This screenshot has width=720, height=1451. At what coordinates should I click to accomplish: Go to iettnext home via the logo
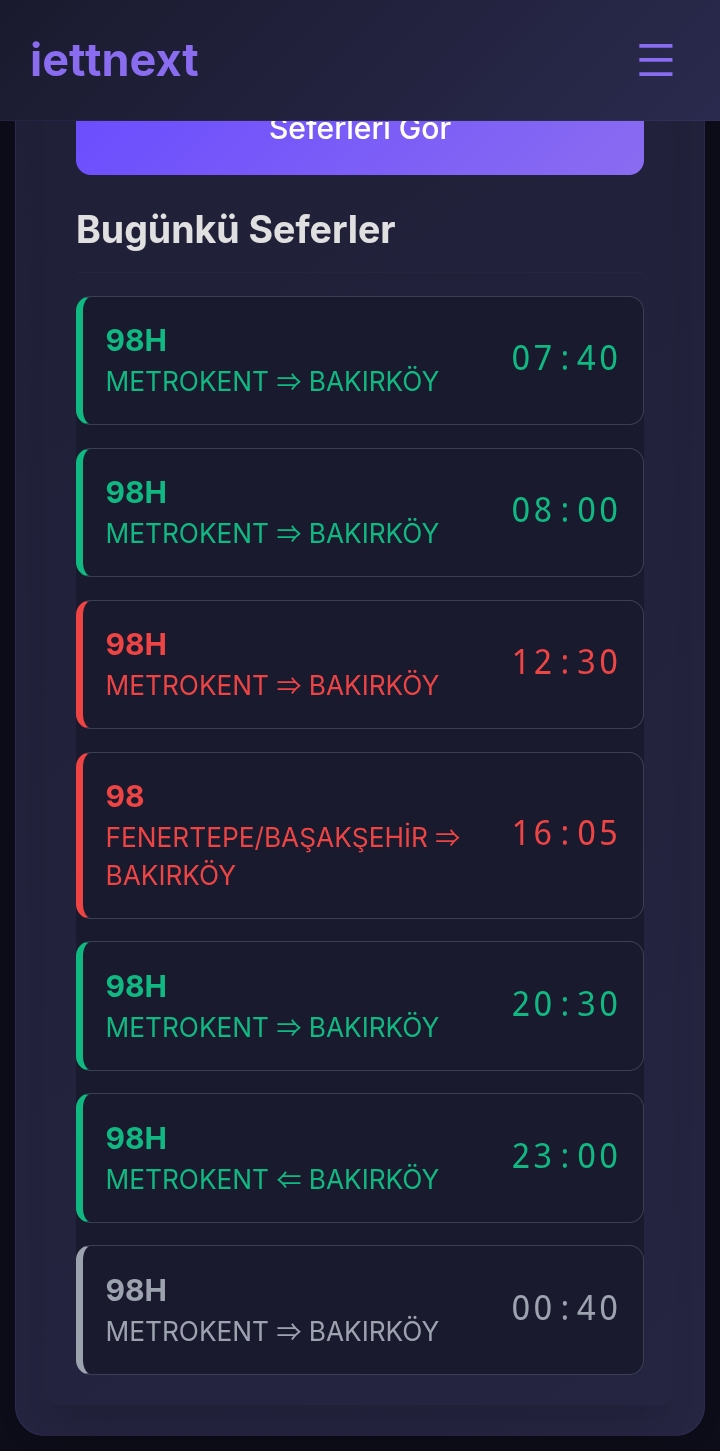(x=114, y=60)
